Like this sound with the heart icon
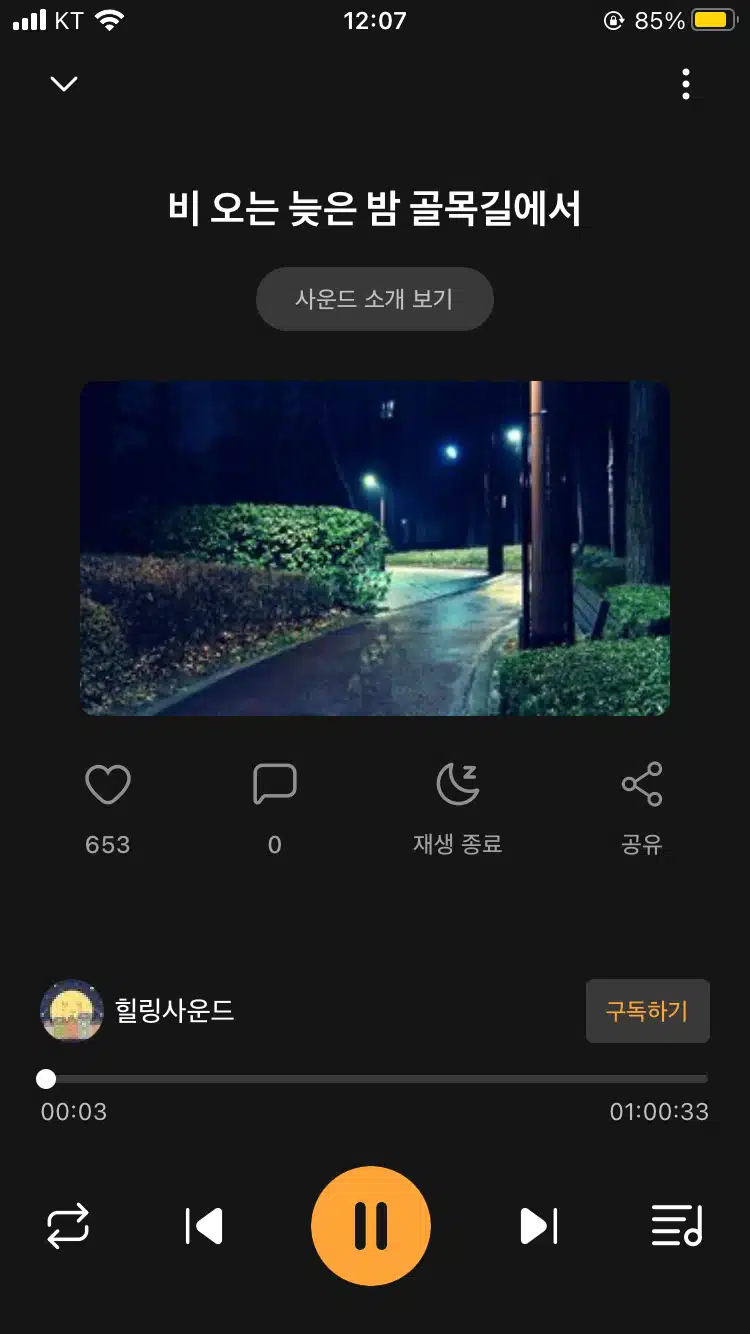This screenshot has height=1334, width=750. [108, 784]
